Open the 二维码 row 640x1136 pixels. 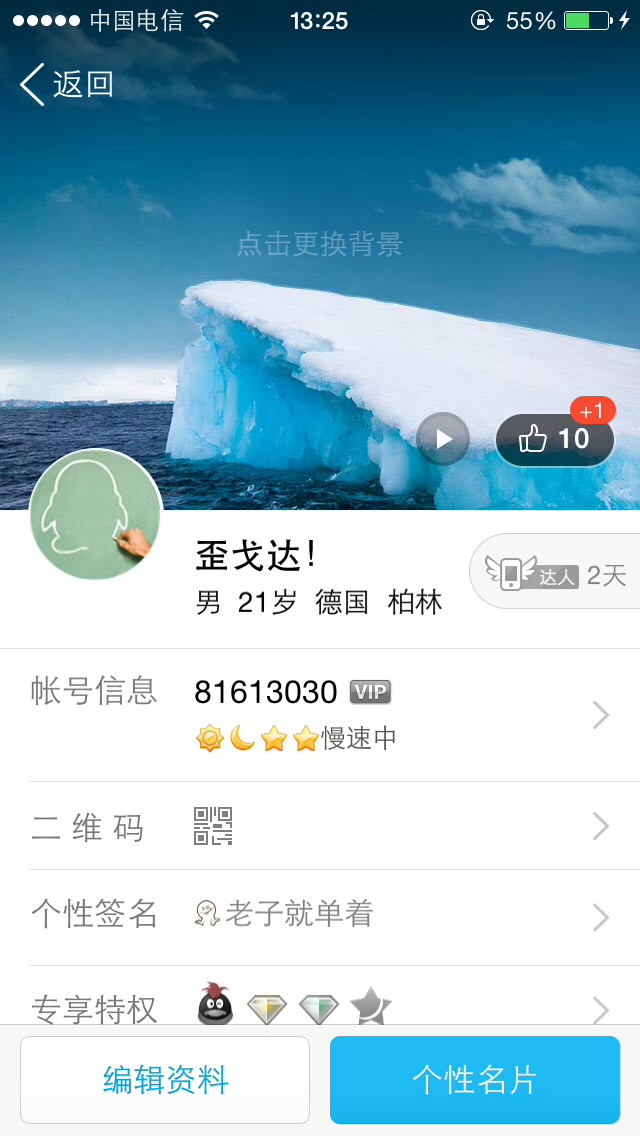320,826
